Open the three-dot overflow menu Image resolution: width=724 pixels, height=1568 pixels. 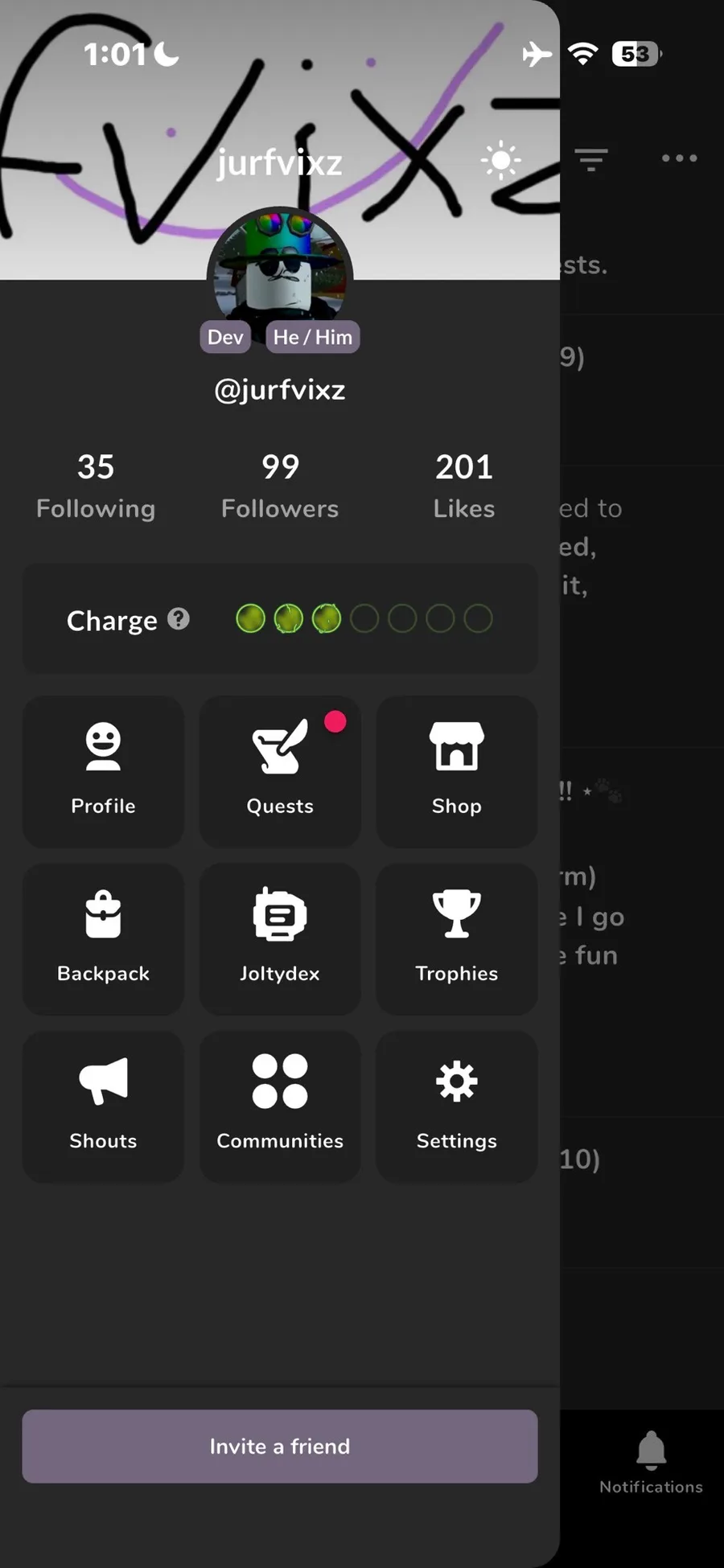click(x=679, y=158)
